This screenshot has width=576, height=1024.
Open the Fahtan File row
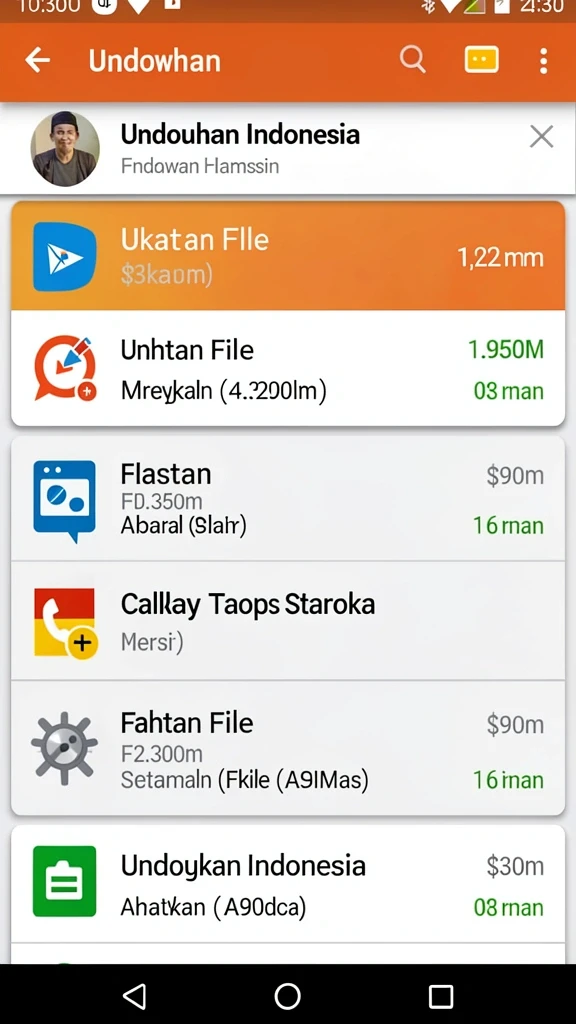coord(288,748)
